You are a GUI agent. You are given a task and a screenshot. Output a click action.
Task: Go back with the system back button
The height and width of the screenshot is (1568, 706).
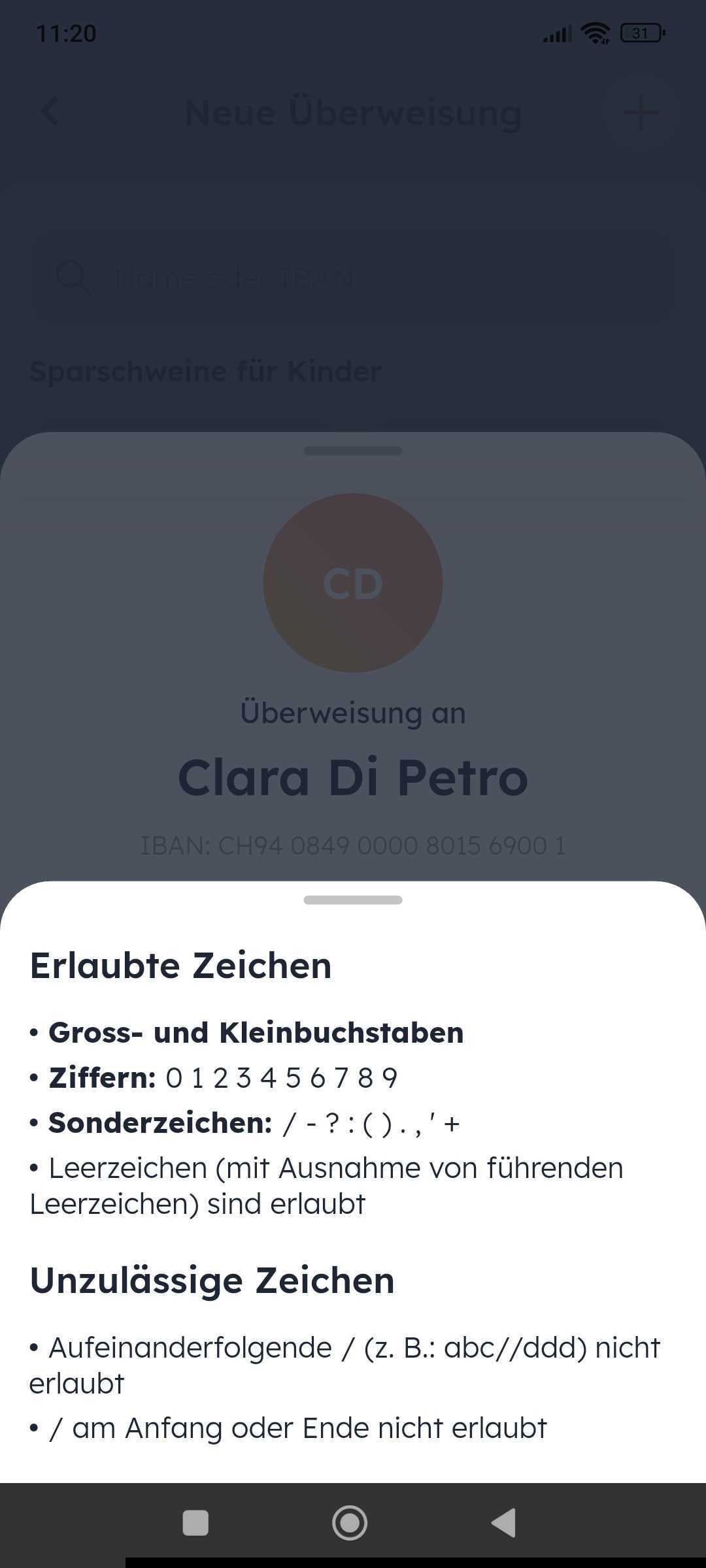tap(504, 1523)
